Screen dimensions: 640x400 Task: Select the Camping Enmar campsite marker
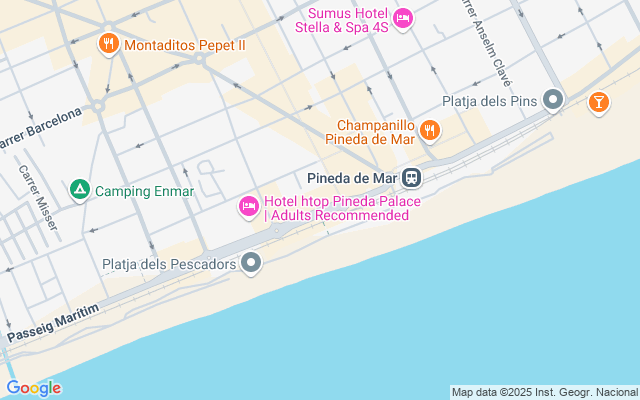point(79,189)
